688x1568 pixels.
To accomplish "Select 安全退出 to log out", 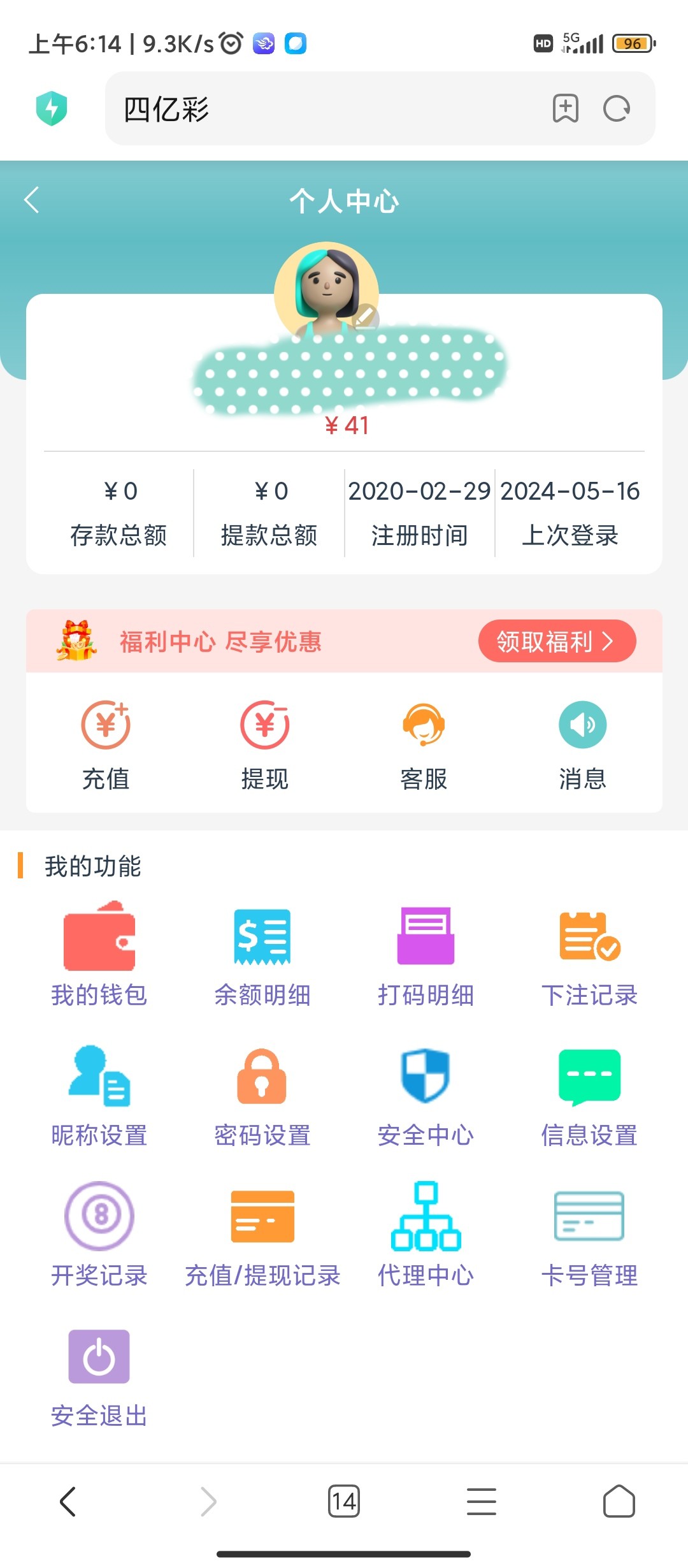I will point(99,1374).
